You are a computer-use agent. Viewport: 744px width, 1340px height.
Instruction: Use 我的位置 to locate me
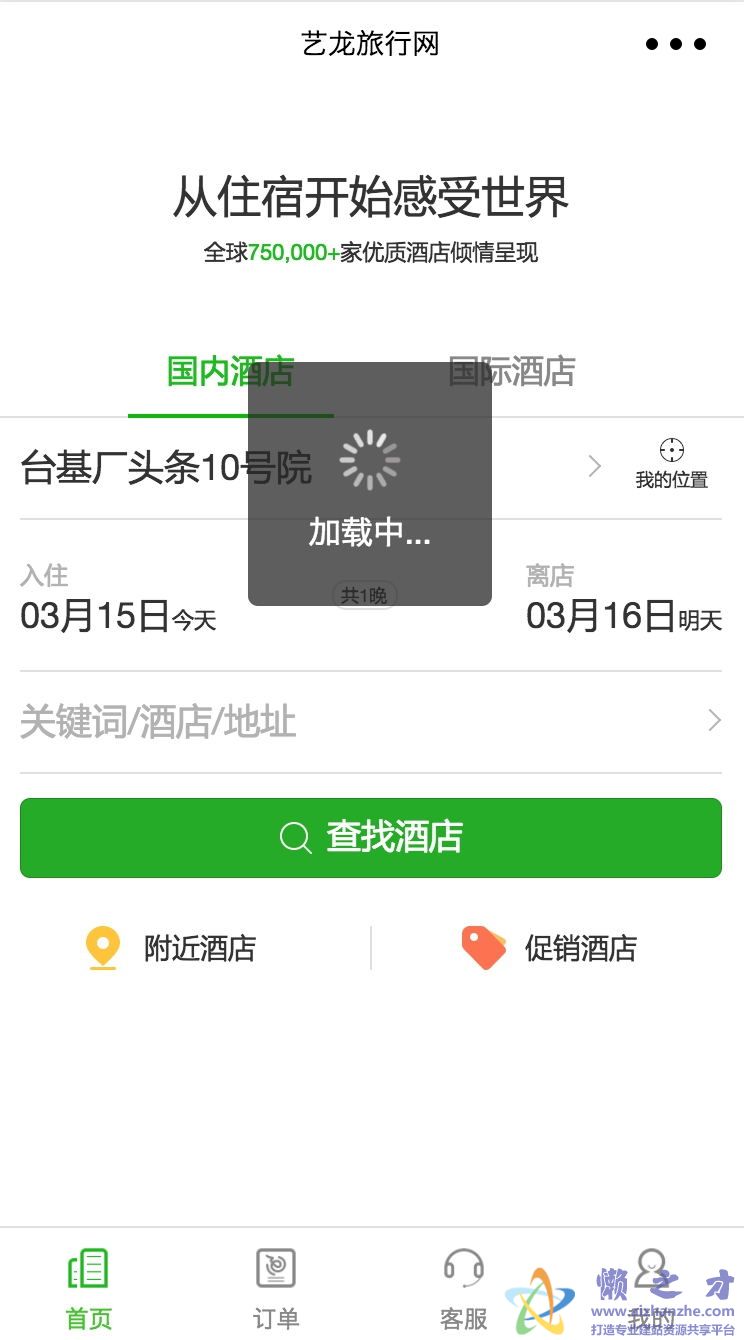[671, 464]
